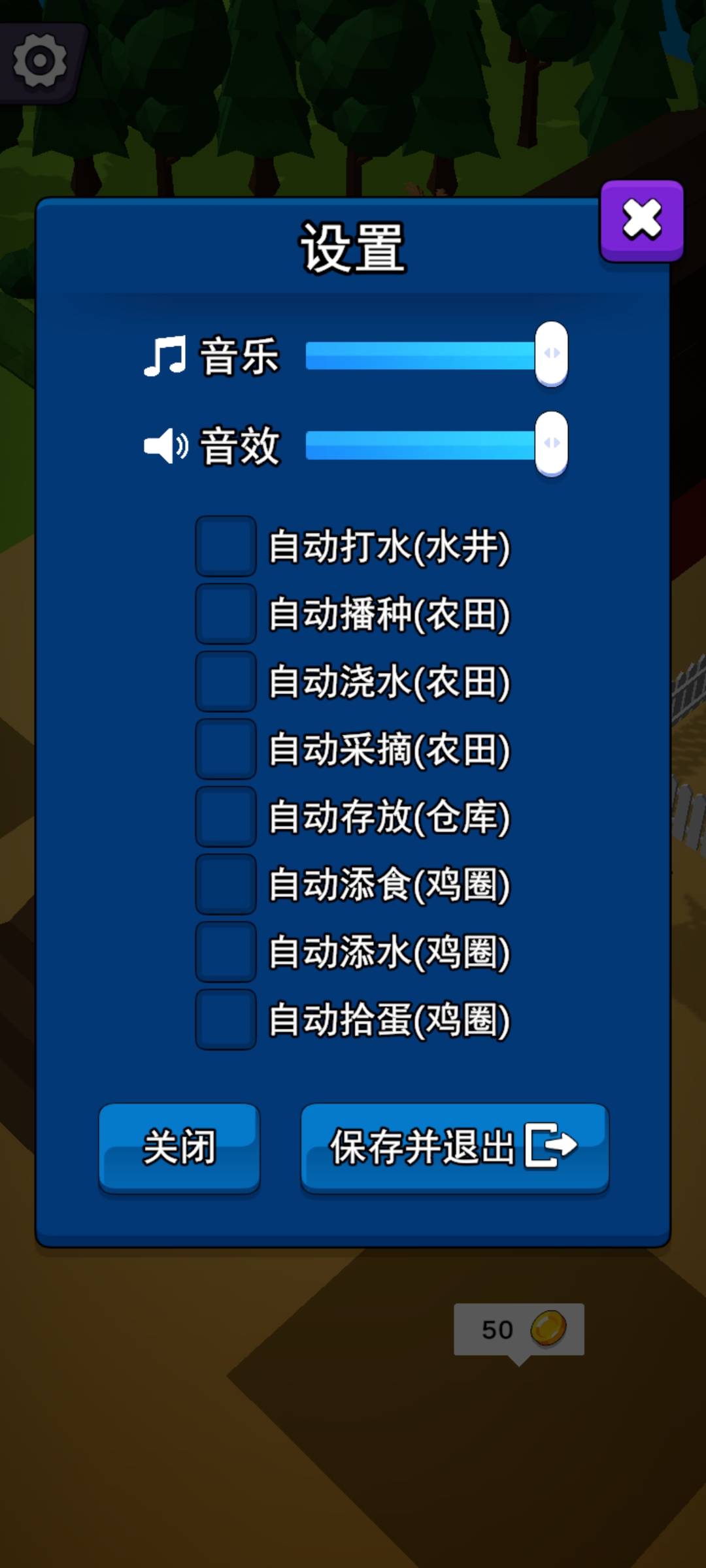Tap the 关闭 button
The height and width of the screenshot is (1568, 706).
179,1147
